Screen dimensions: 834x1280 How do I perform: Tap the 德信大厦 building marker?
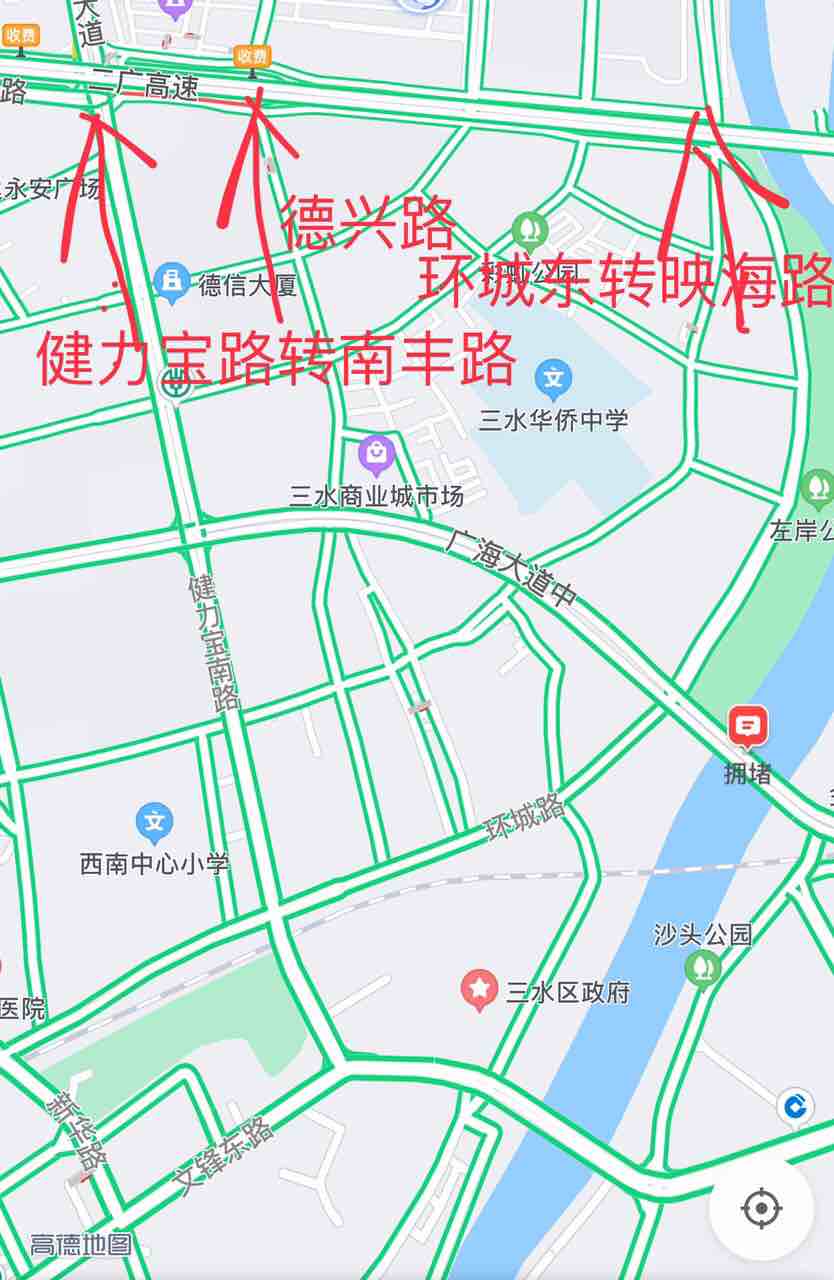[x=173, y=284]
